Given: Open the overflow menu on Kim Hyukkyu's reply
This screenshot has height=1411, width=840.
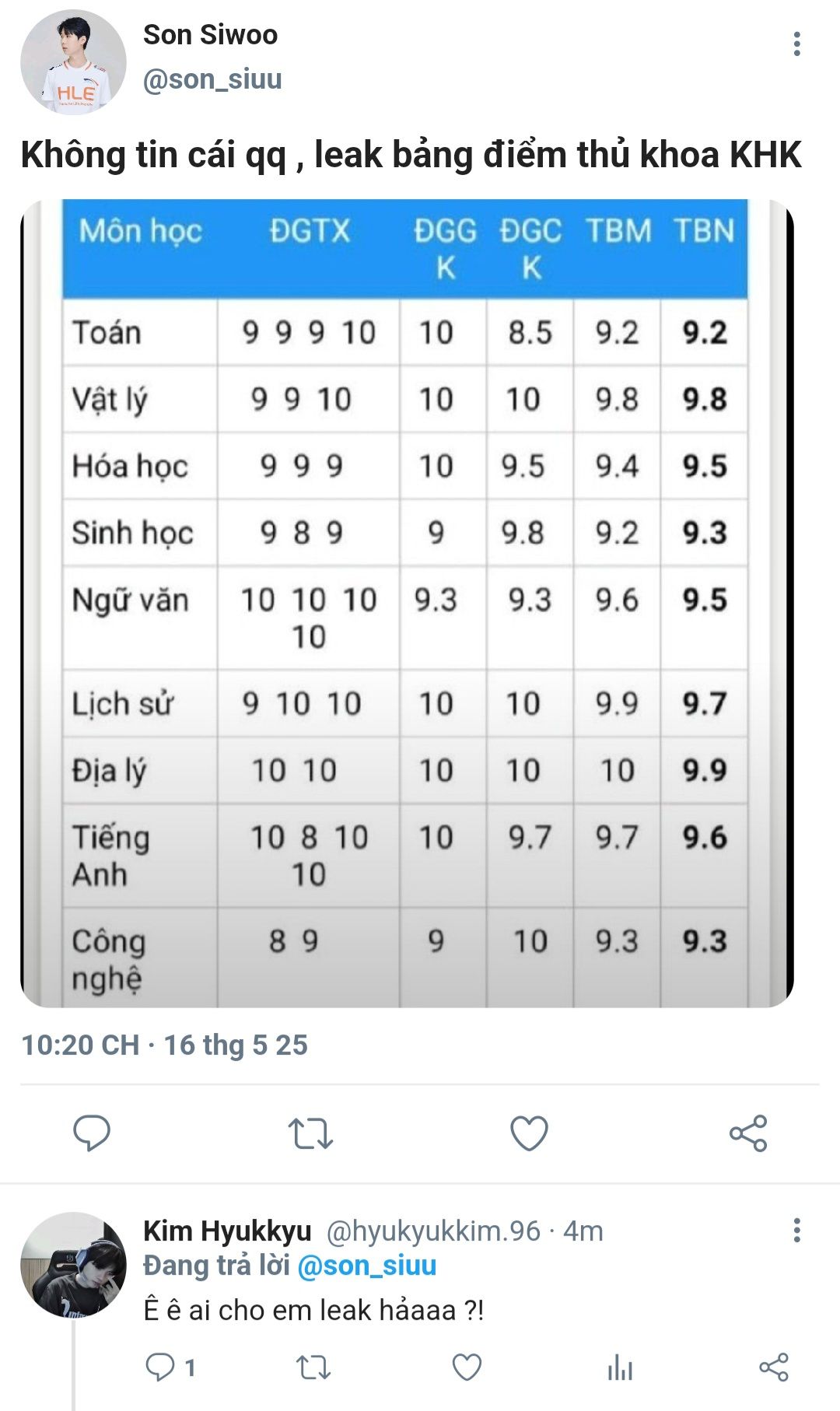Looking at the screenshot, I should [x=796, y=1231].
